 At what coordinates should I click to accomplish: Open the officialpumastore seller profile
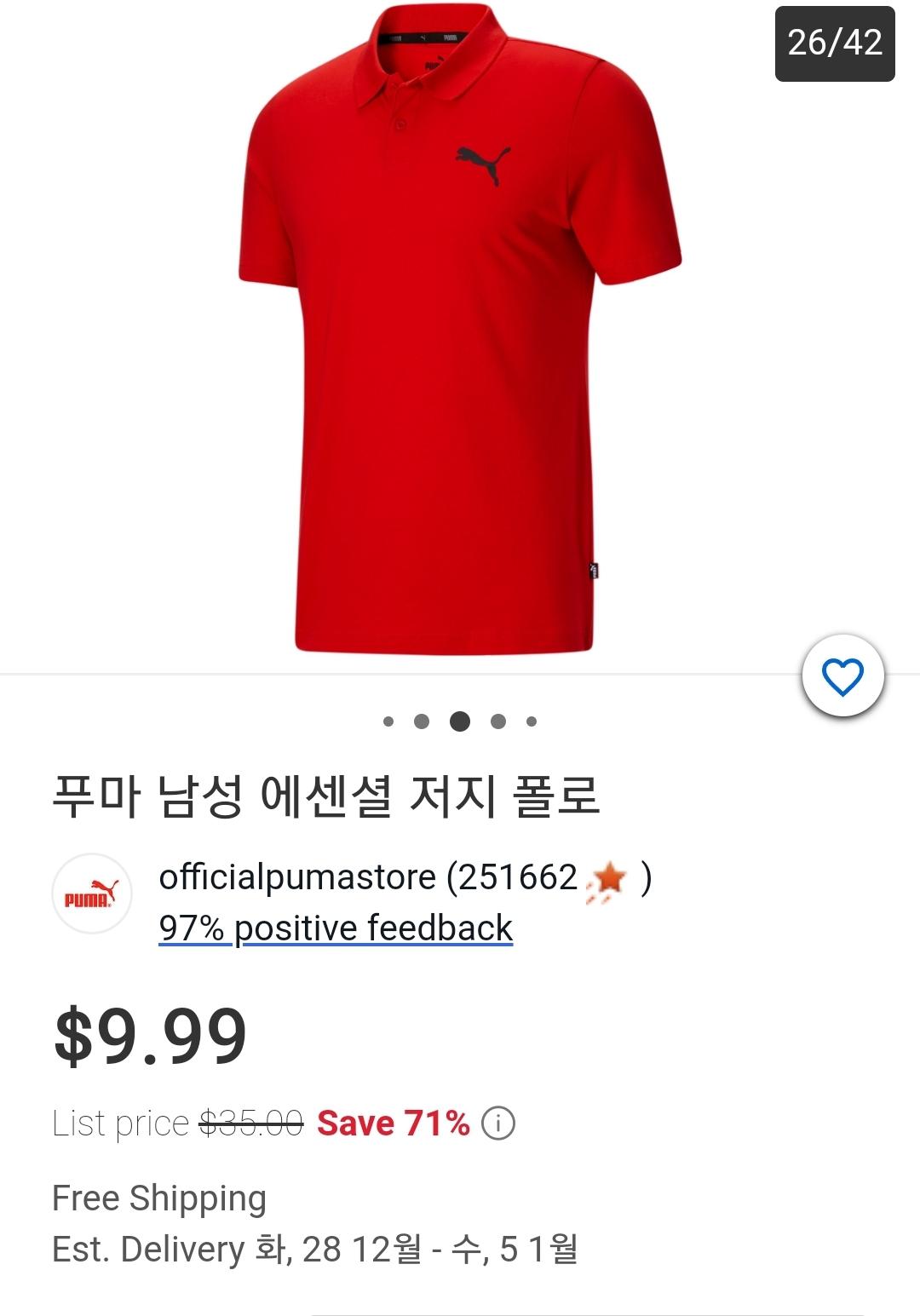coord(296,876)
